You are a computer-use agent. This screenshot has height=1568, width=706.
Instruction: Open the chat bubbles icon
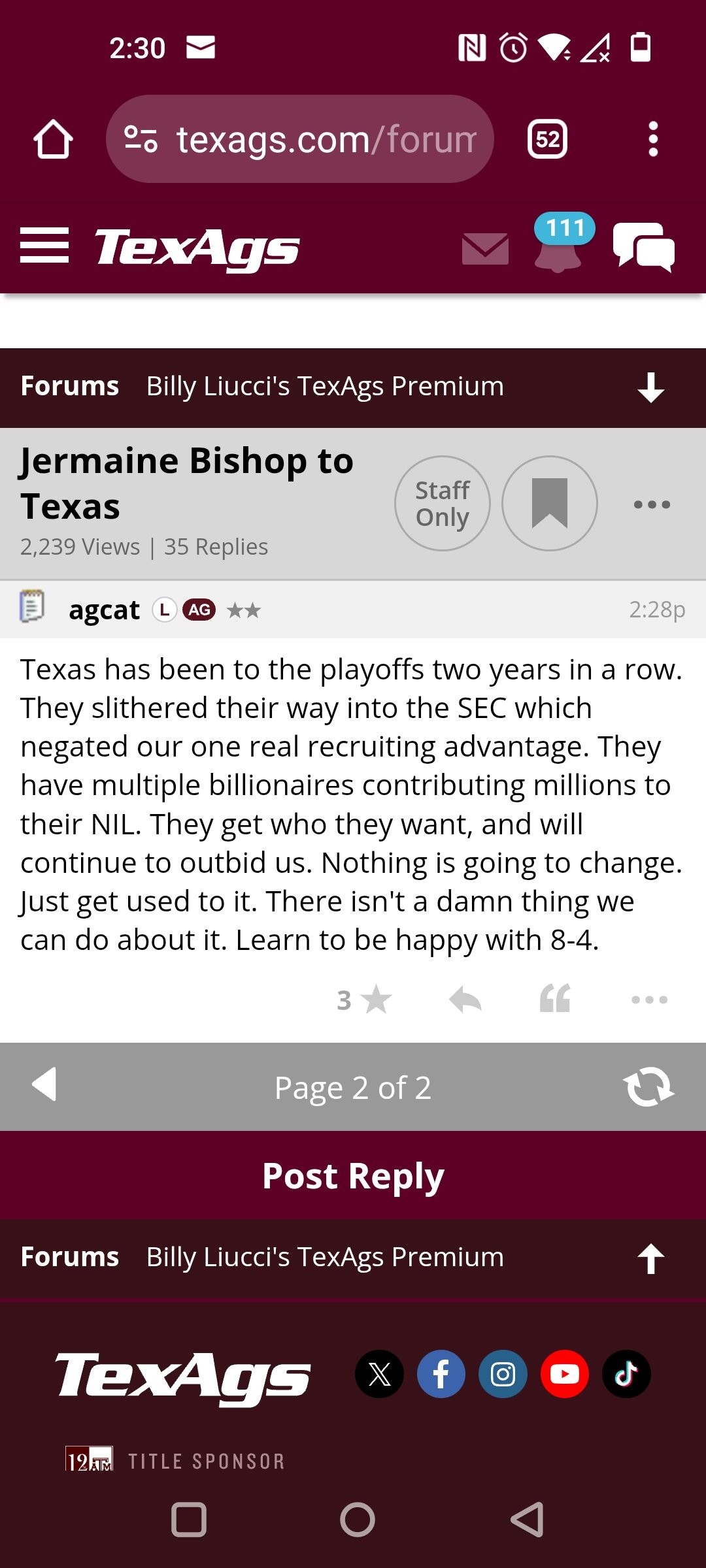pyautogui.click(x=644, y=247)
